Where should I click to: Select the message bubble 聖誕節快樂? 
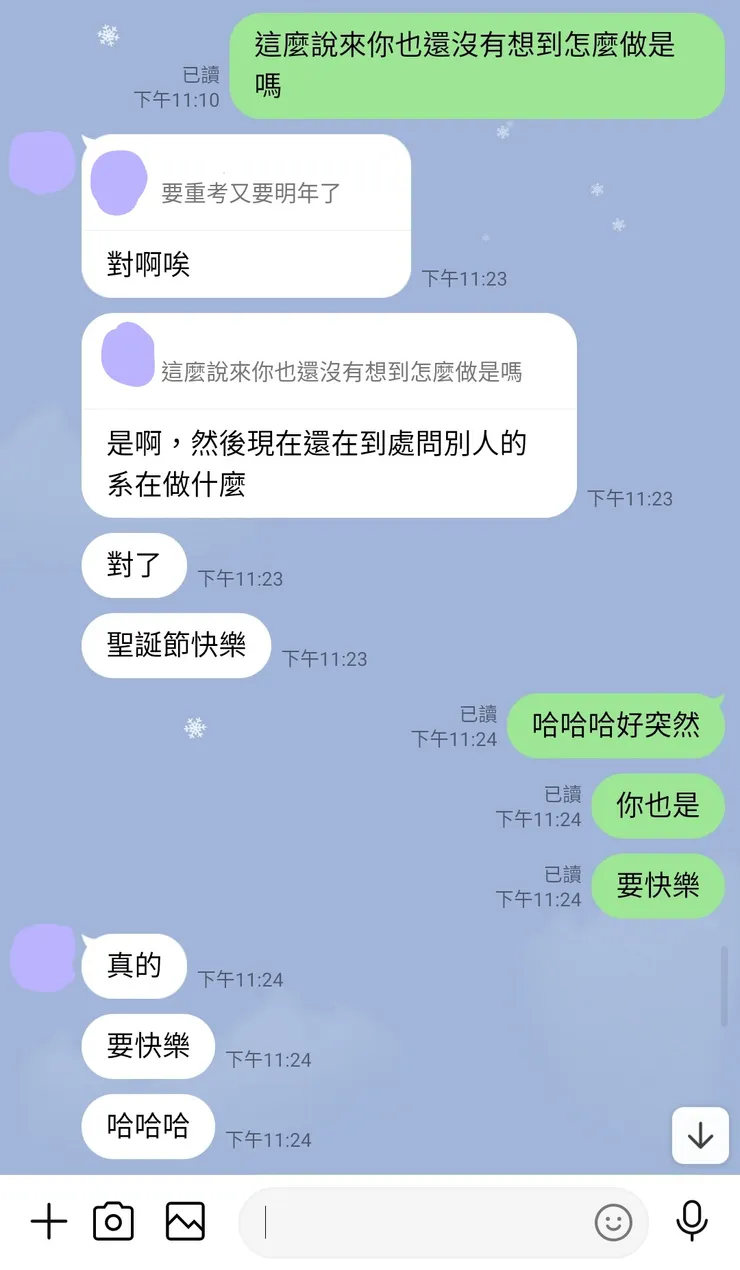176,646
